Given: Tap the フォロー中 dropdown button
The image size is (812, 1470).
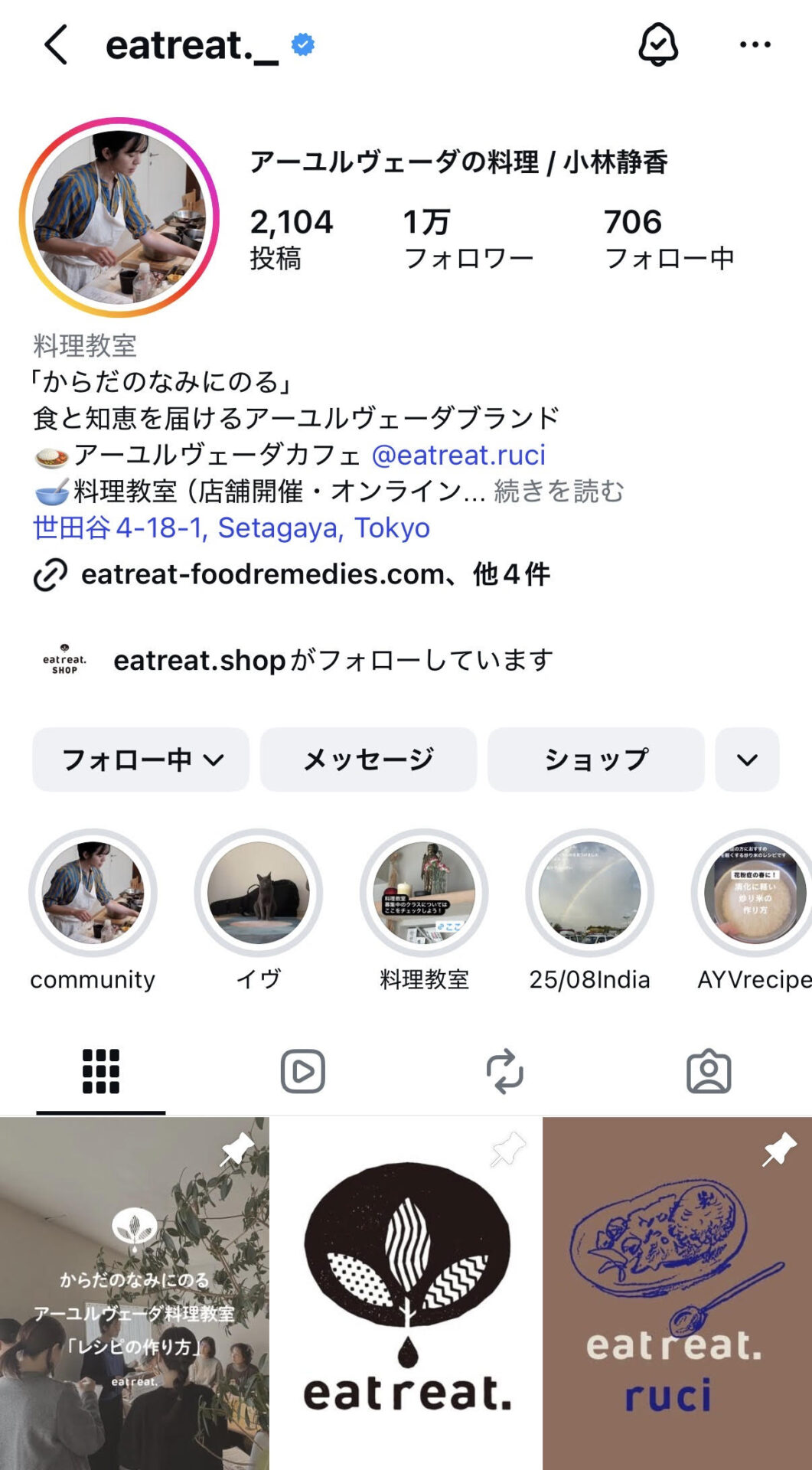Looking at the screenshot, I should coord(141,759).
